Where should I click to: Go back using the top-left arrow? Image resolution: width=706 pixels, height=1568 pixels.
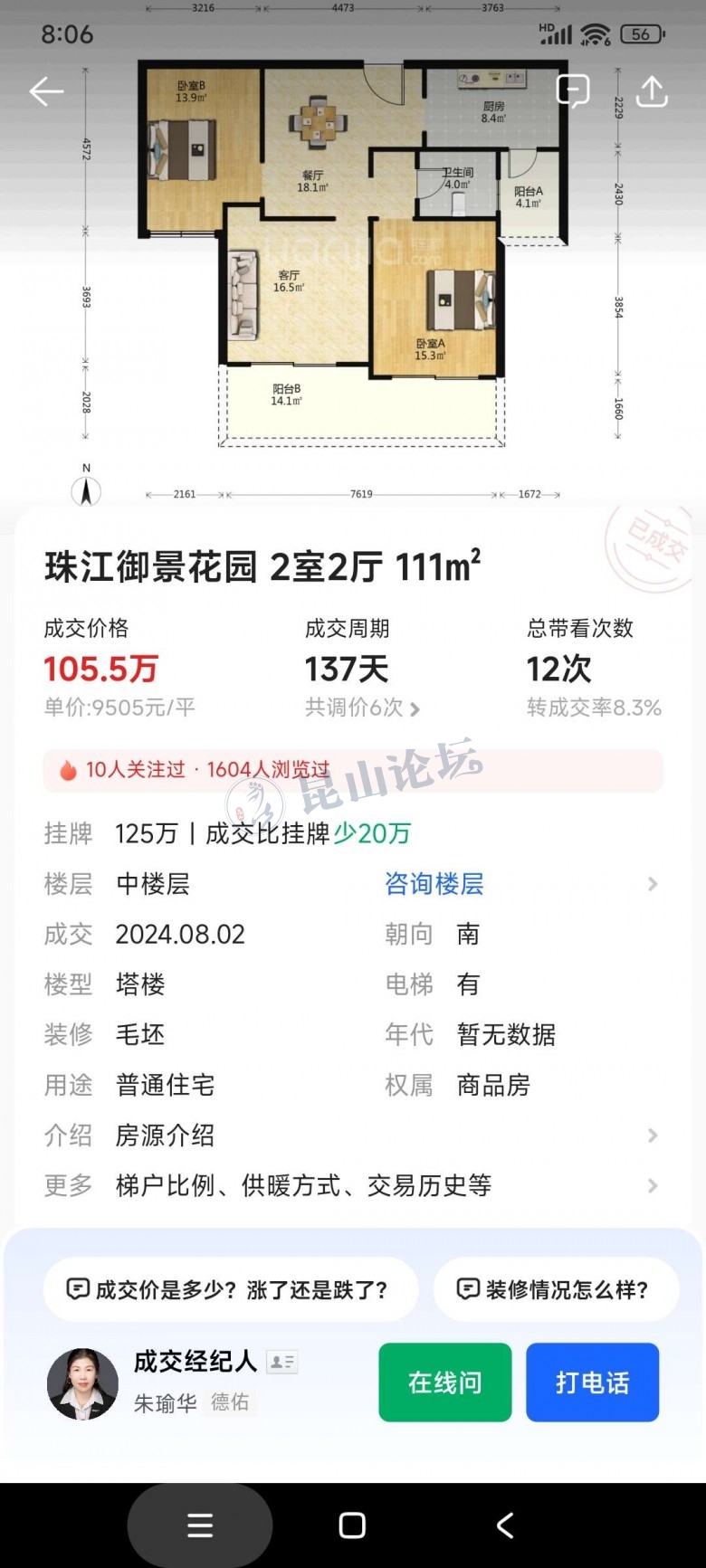[46, 90]
